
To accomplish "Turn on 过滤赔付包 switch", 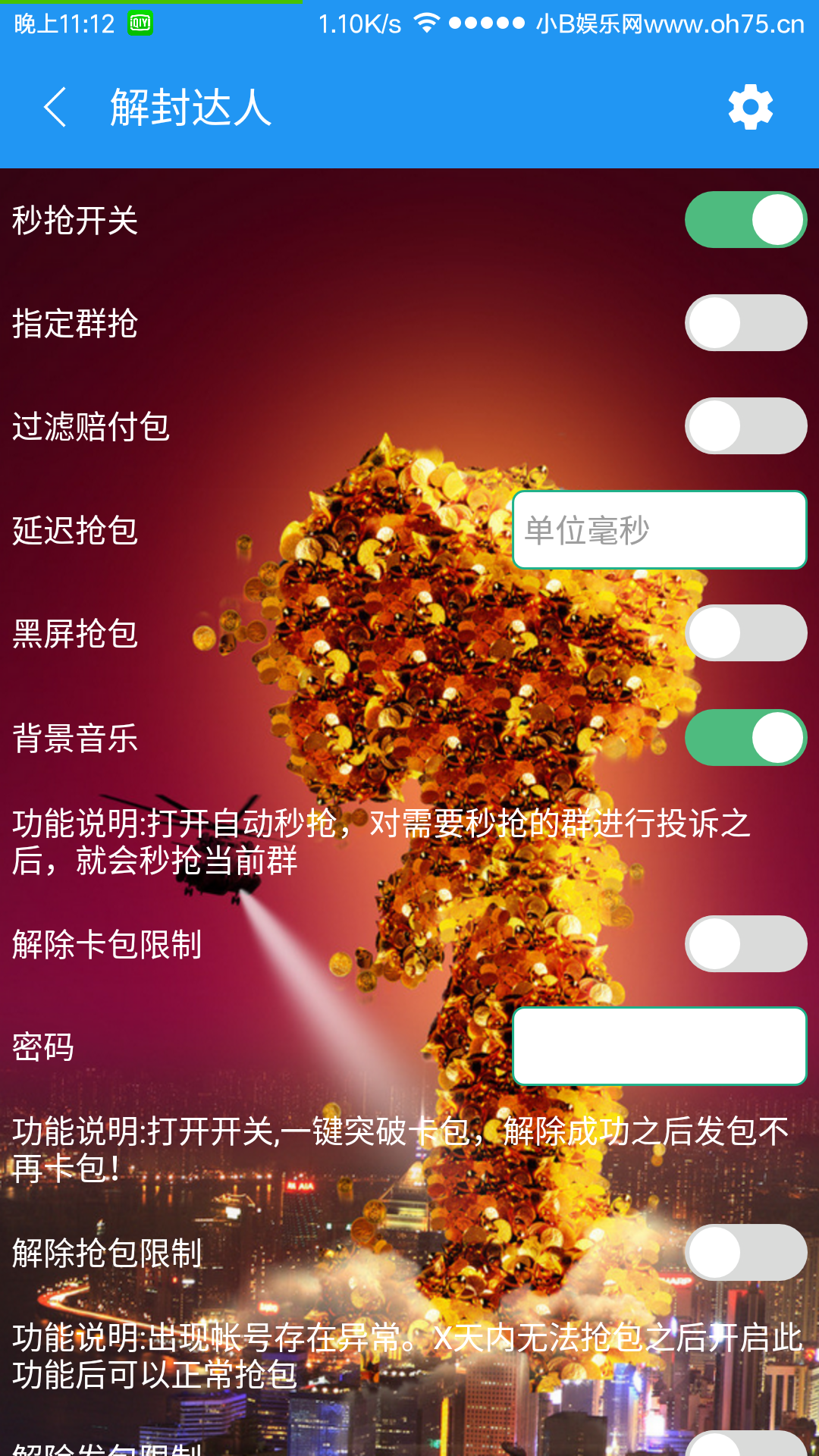I will 745,426.
